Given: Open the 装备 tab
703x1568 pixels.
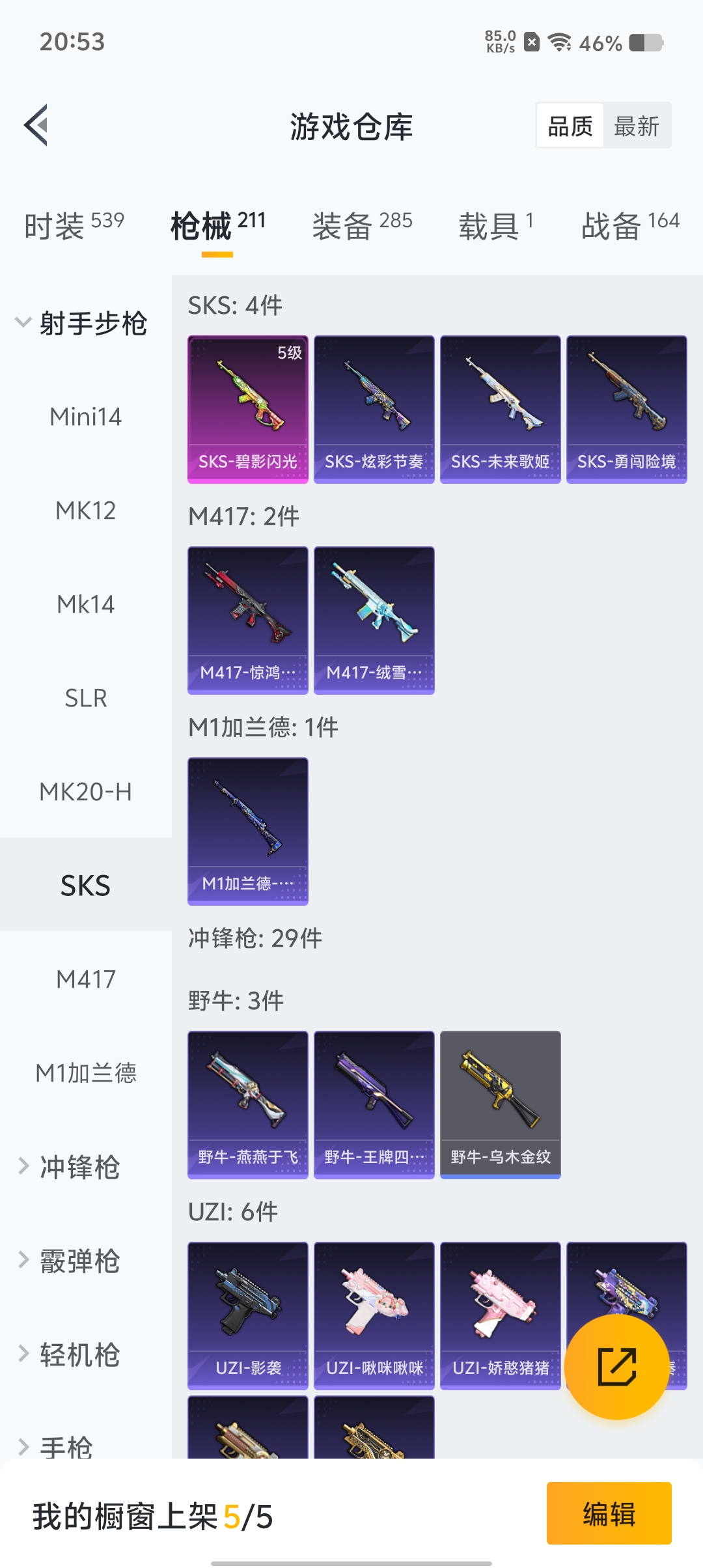Looking at the screenshot, I should tap(362, 226).
